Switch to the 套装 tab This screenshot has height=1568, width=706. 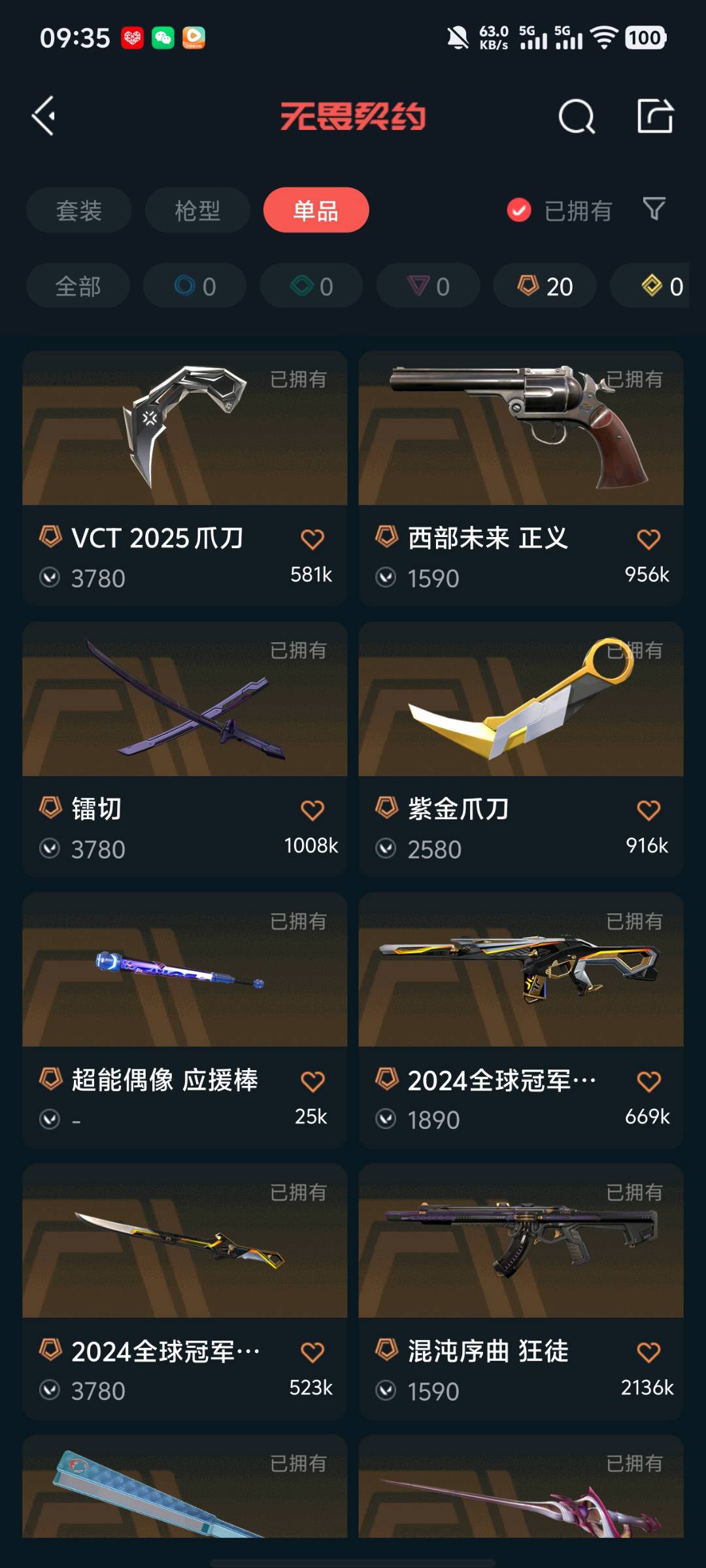tap(79, 210)
